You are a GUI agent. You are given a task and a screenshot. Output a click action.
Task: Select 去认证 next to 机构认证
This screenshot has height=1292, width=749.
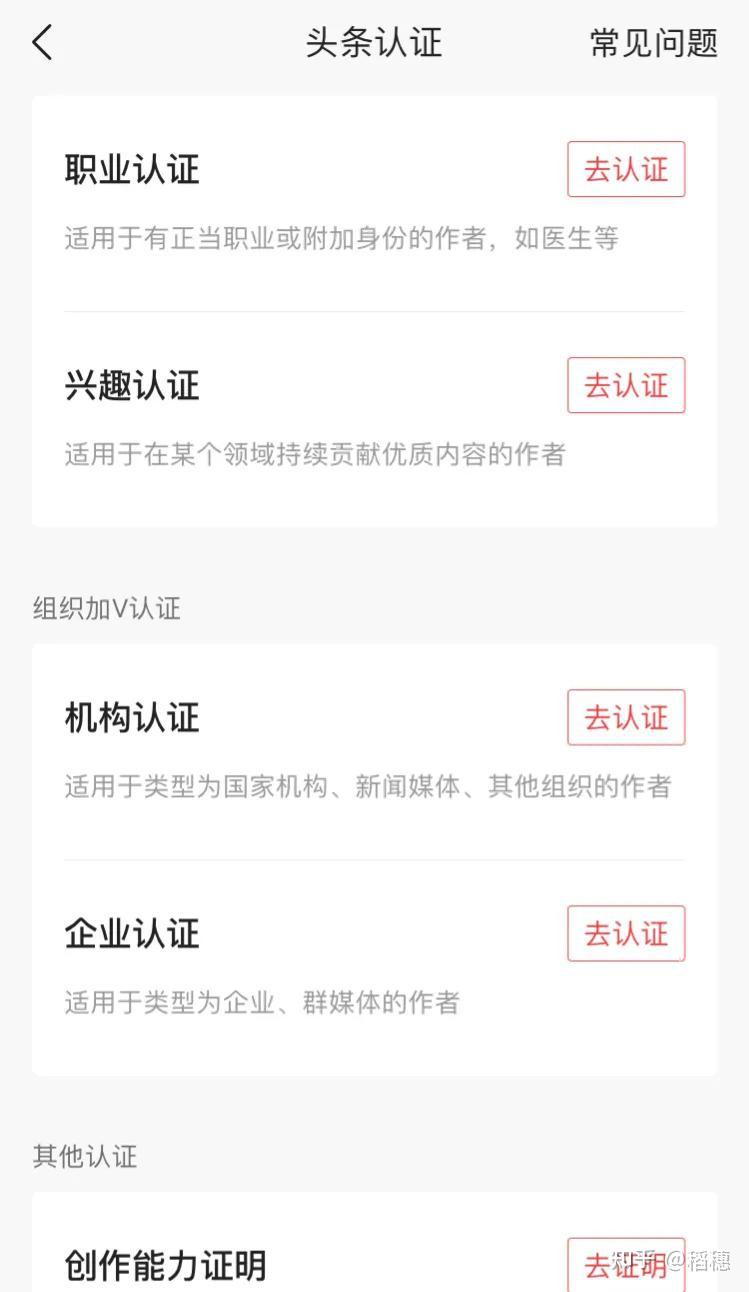tap(626, 717)
